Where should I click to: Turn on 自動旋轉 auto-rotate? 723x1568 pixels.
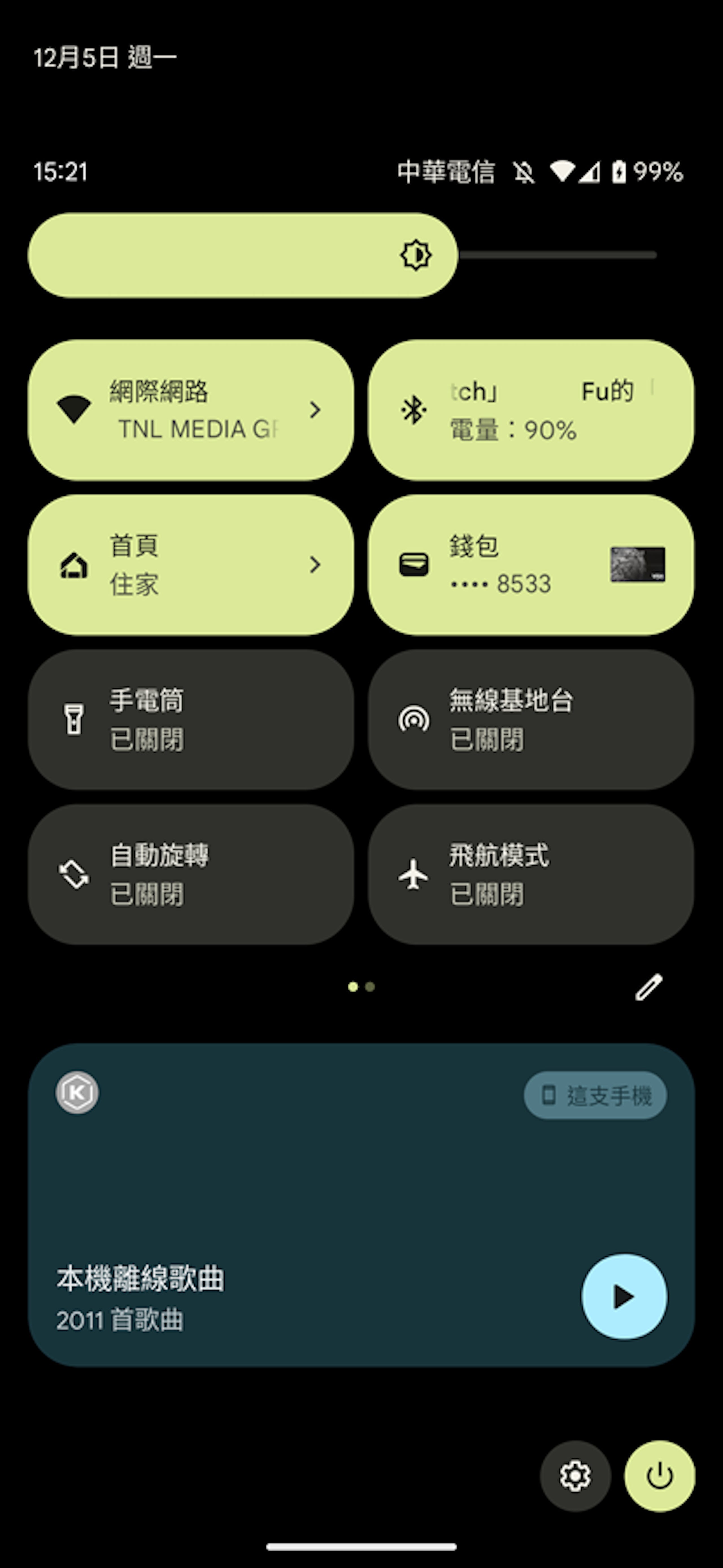190,874
